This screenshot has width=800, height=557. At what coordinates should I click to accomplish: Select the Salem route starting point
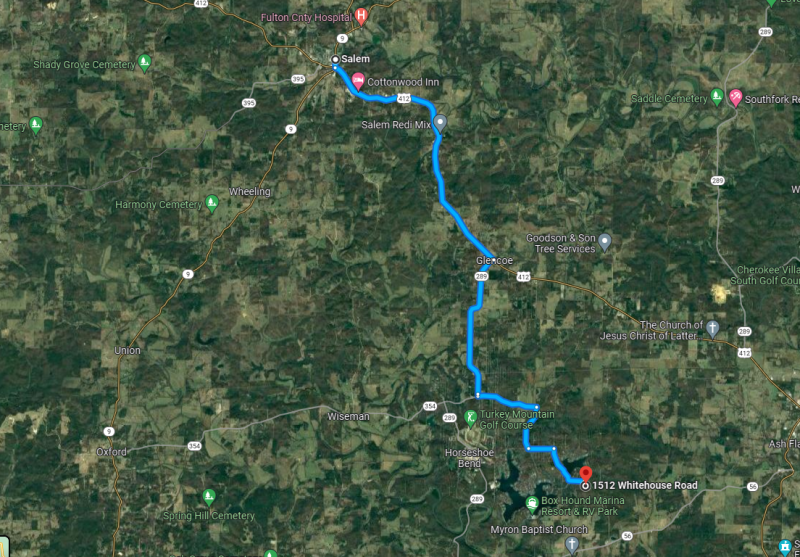(335, 59)
